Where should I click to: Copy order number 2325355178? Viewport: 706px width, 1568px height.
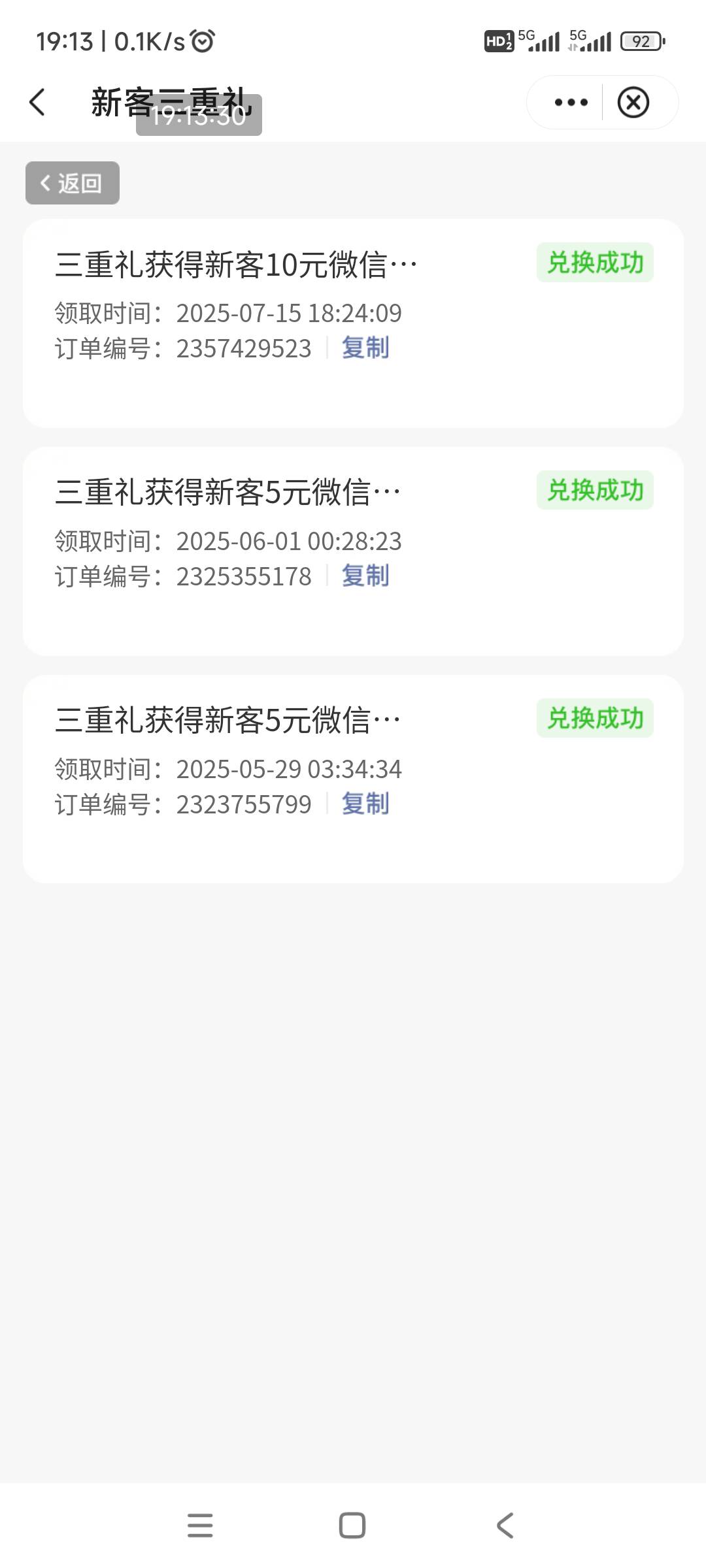pos(365,576)
